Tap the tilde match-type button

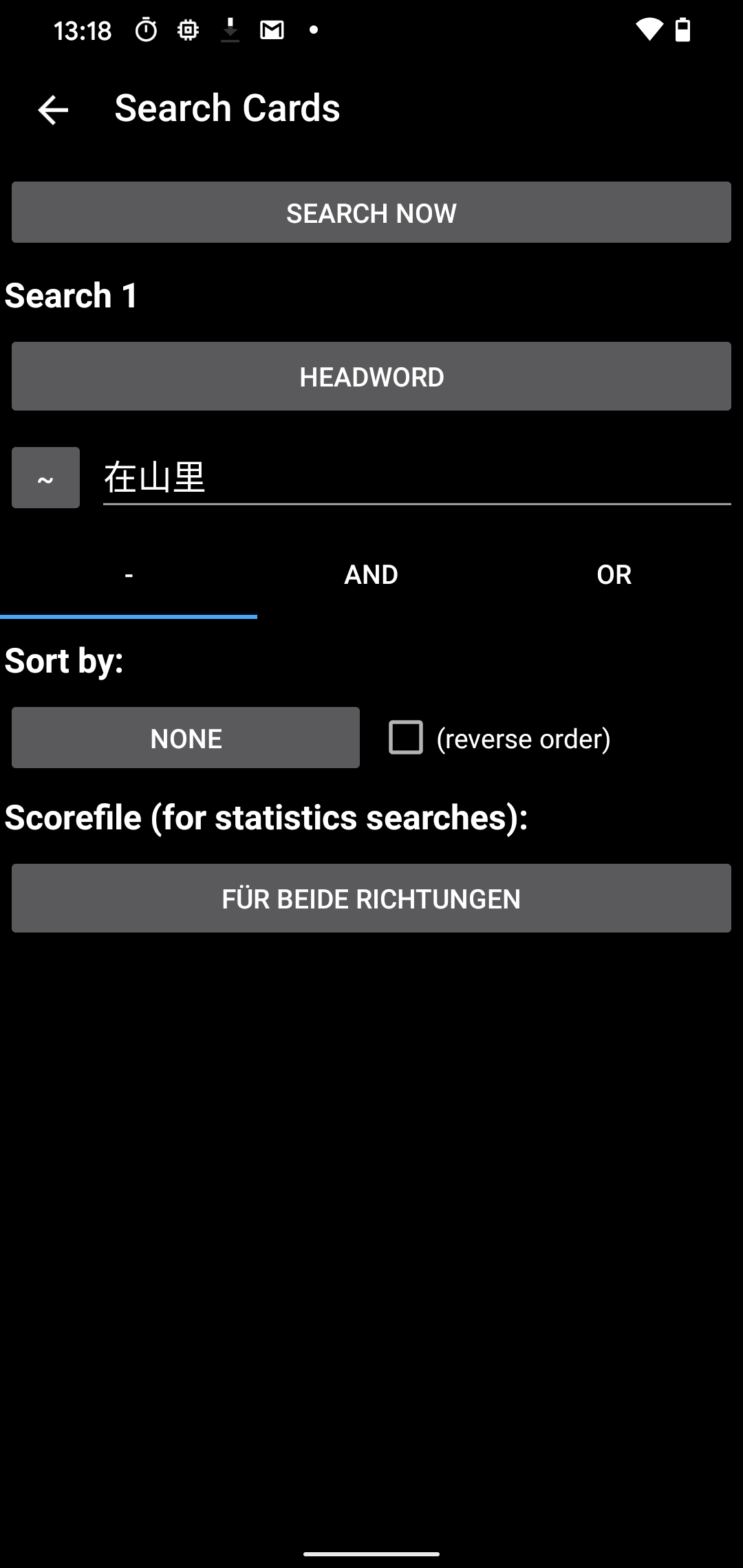point(45,478)
